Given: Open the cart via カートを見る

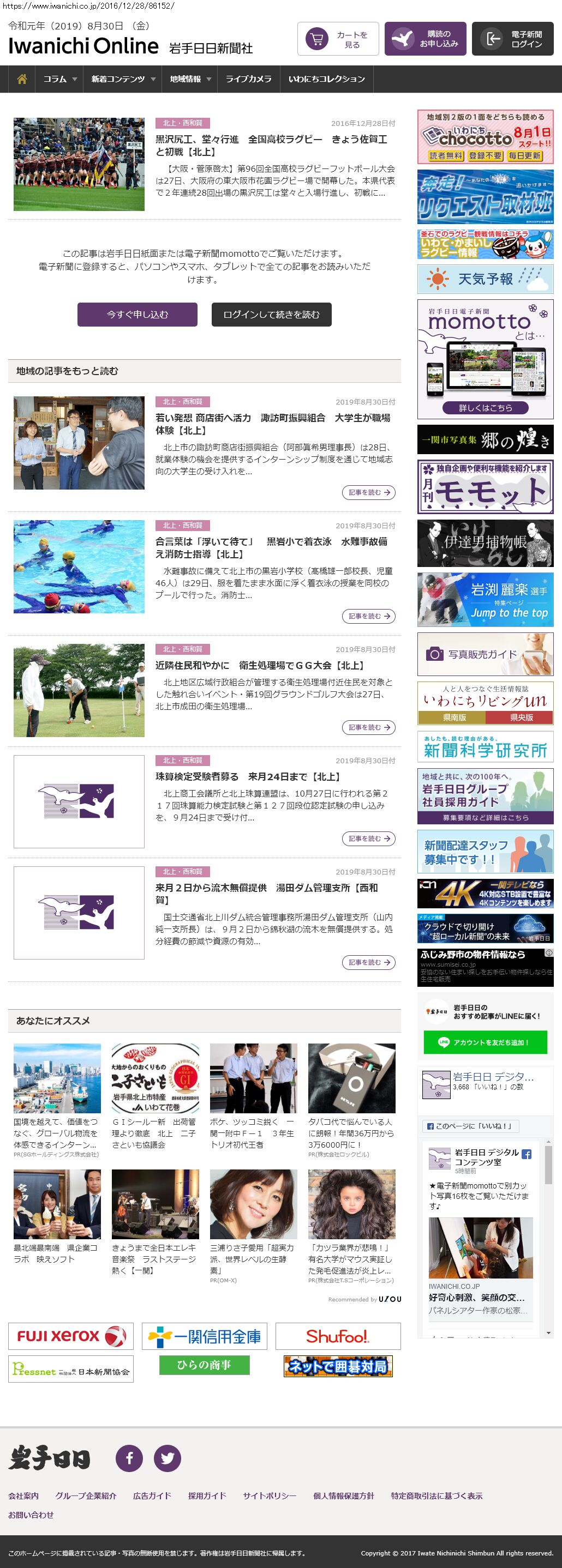Looking at the screenshot, I should click(x=338, y=40).
